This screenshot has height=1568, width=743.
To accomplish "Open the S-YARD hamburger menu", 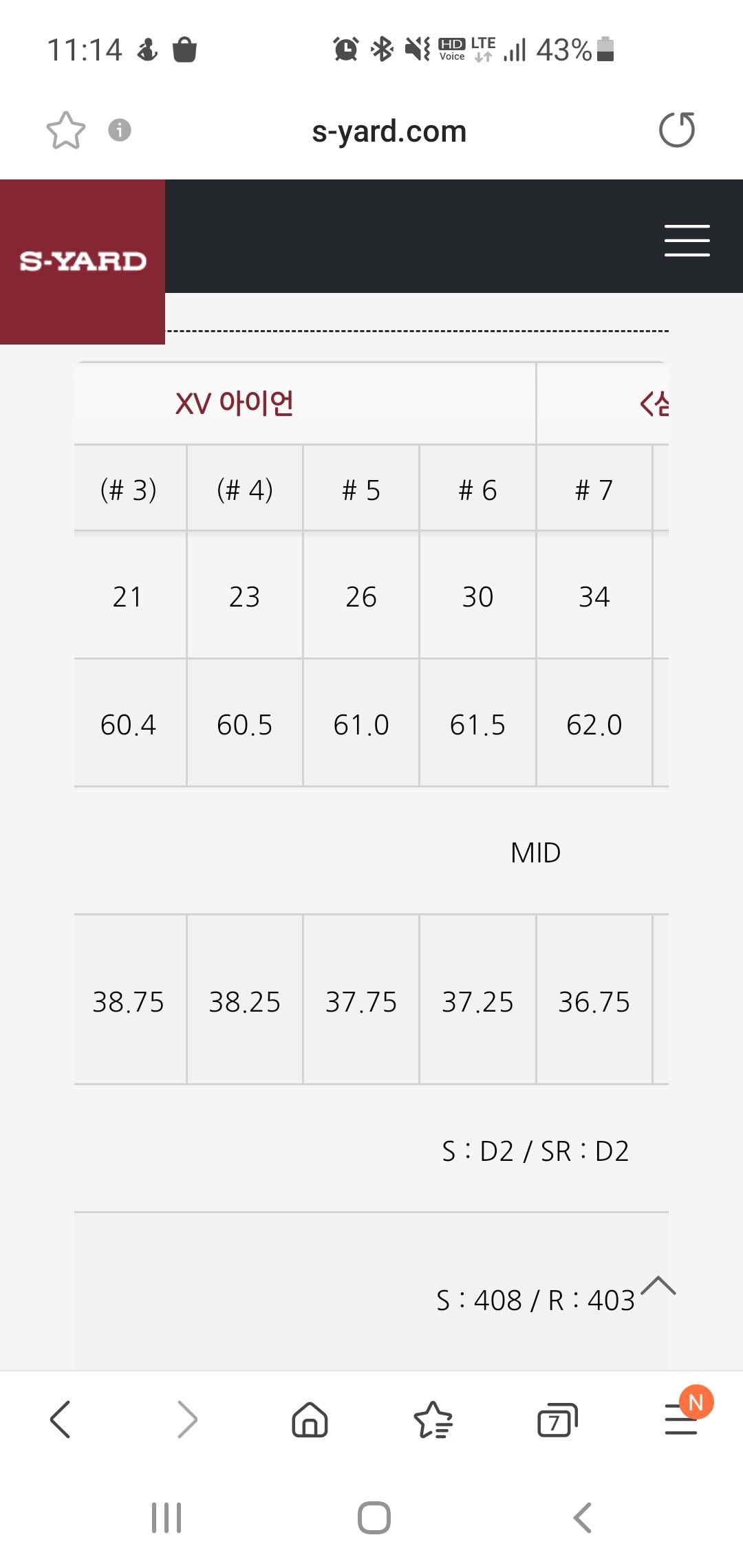I will click(x=687, y=240).
